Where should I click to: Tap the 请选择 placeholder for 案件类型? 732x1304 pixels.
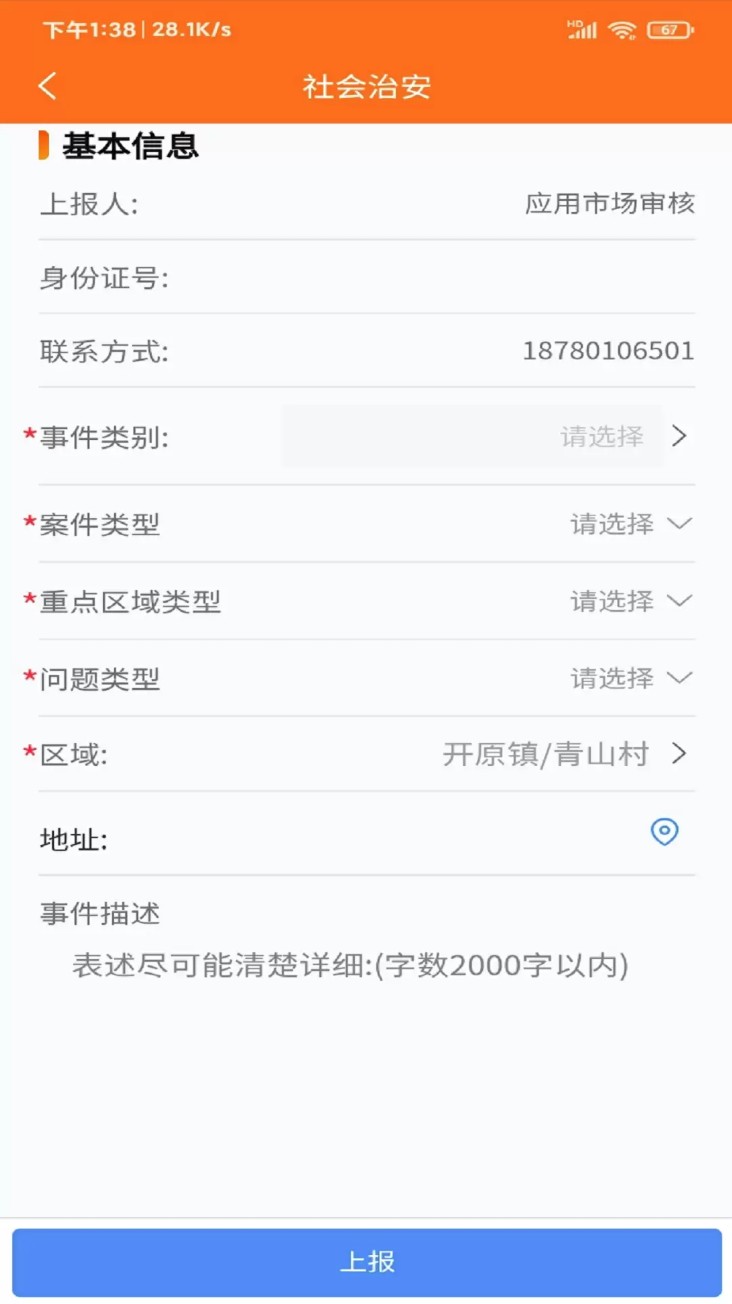[x=612, y=524]
